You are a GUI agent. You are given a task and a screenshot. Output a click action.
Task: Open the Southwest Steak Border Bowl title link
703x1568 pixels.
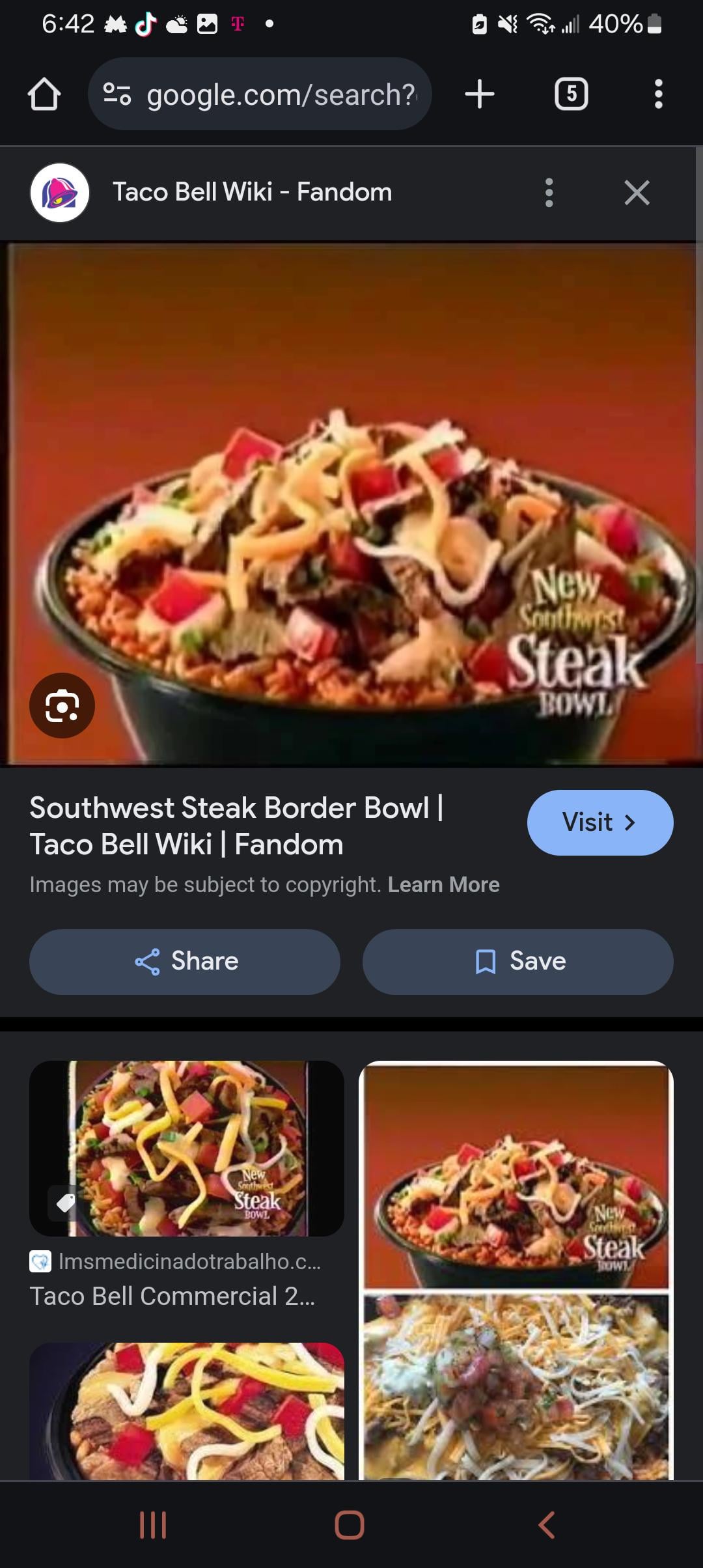point(236,826)
